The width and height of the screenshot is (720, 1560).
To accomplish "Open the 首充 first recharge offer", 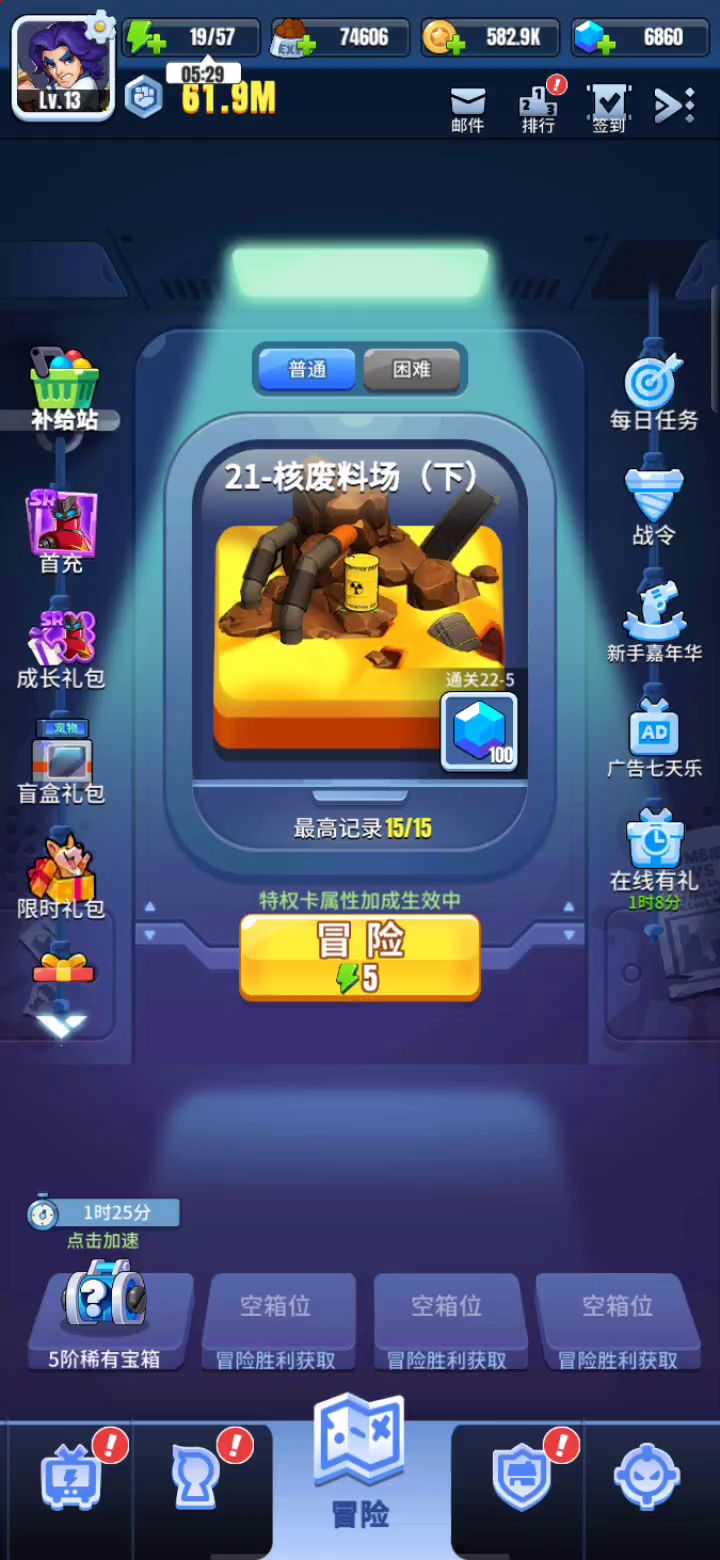I will [x=61, y=530].
